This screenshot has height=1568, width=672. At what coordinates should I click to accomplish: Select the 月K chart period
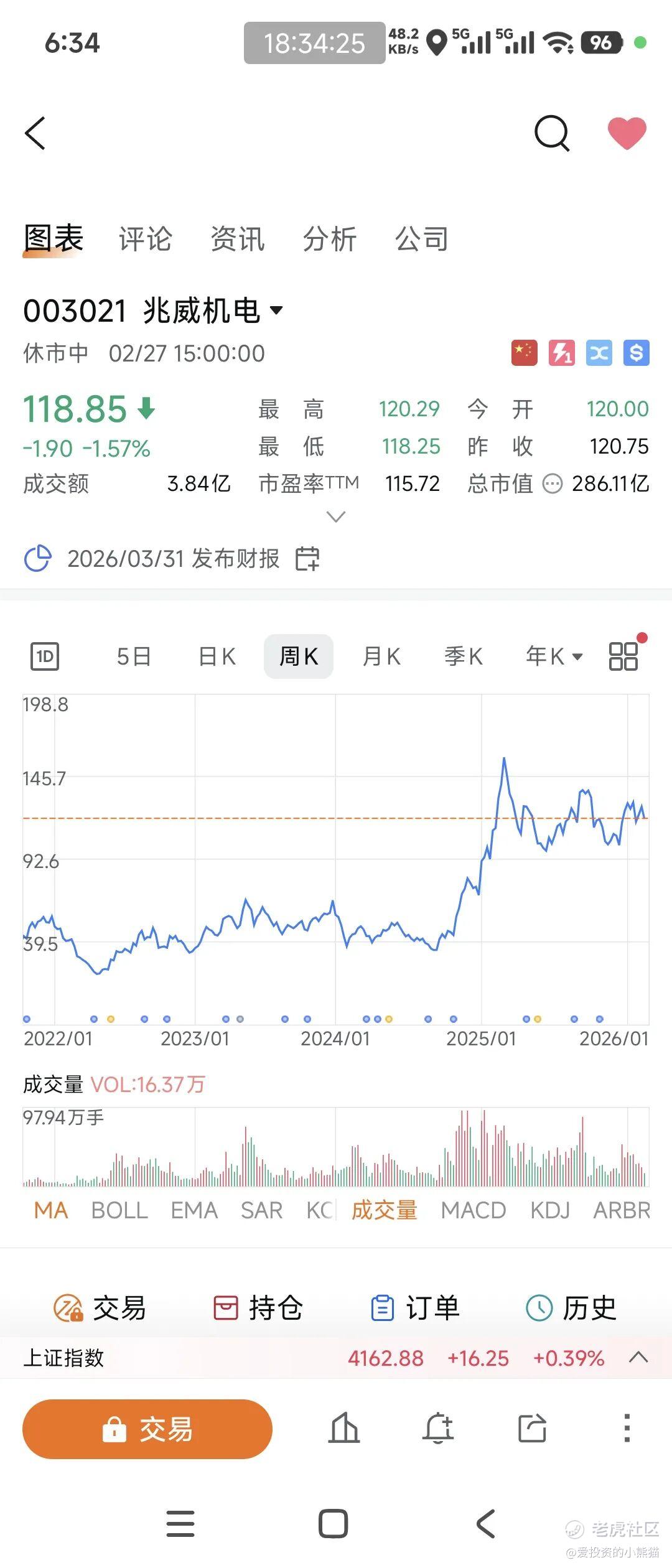(x=381, y=656)
